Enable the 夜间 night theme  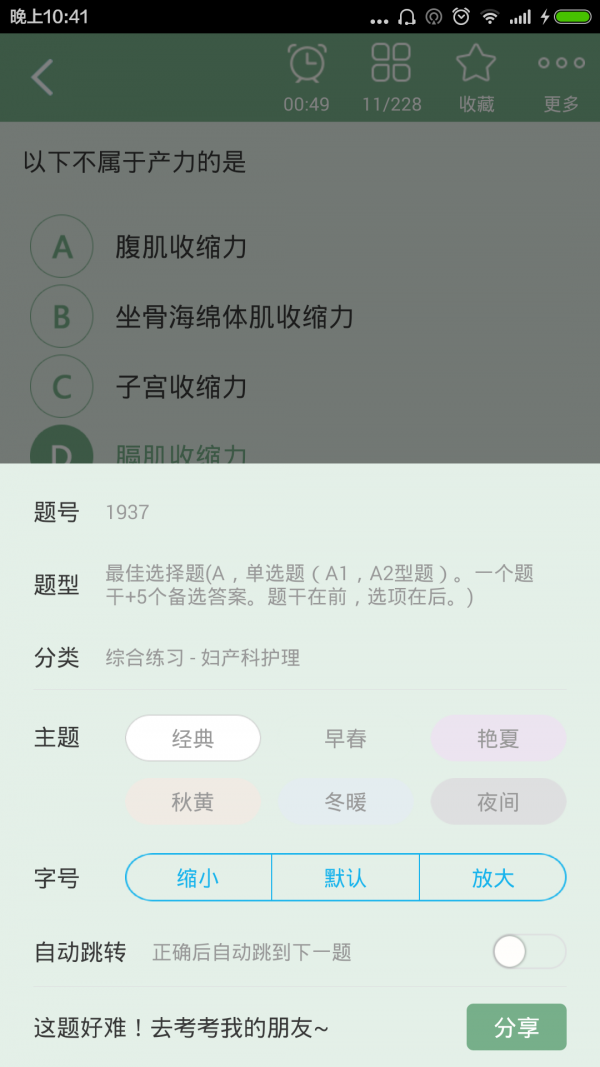point(498,802)
